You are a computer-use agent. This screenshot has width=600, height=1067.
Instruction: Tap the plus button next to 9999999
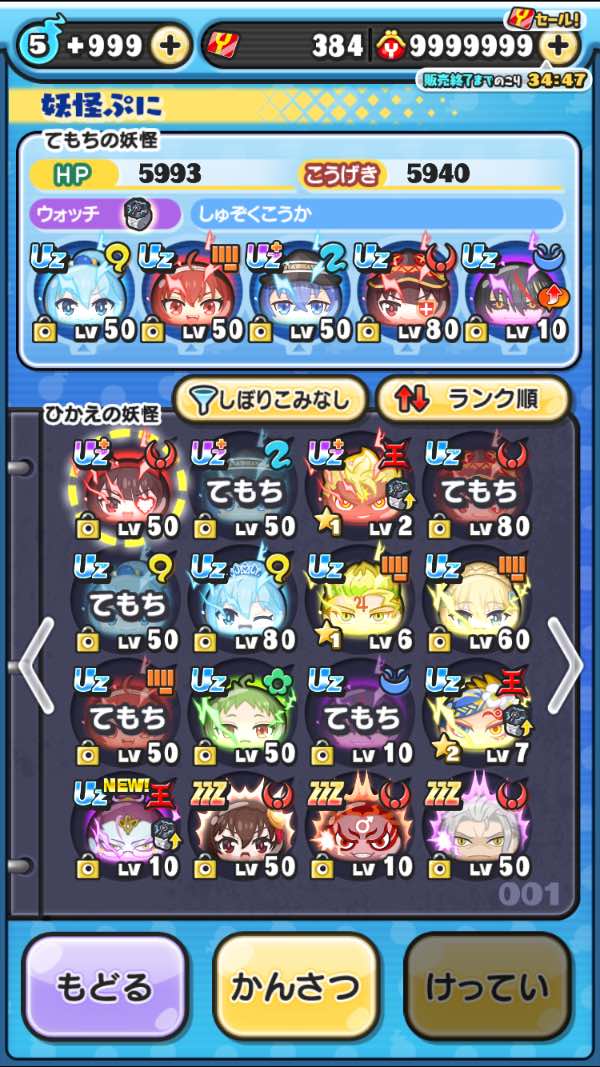click(x=558, y=45)
